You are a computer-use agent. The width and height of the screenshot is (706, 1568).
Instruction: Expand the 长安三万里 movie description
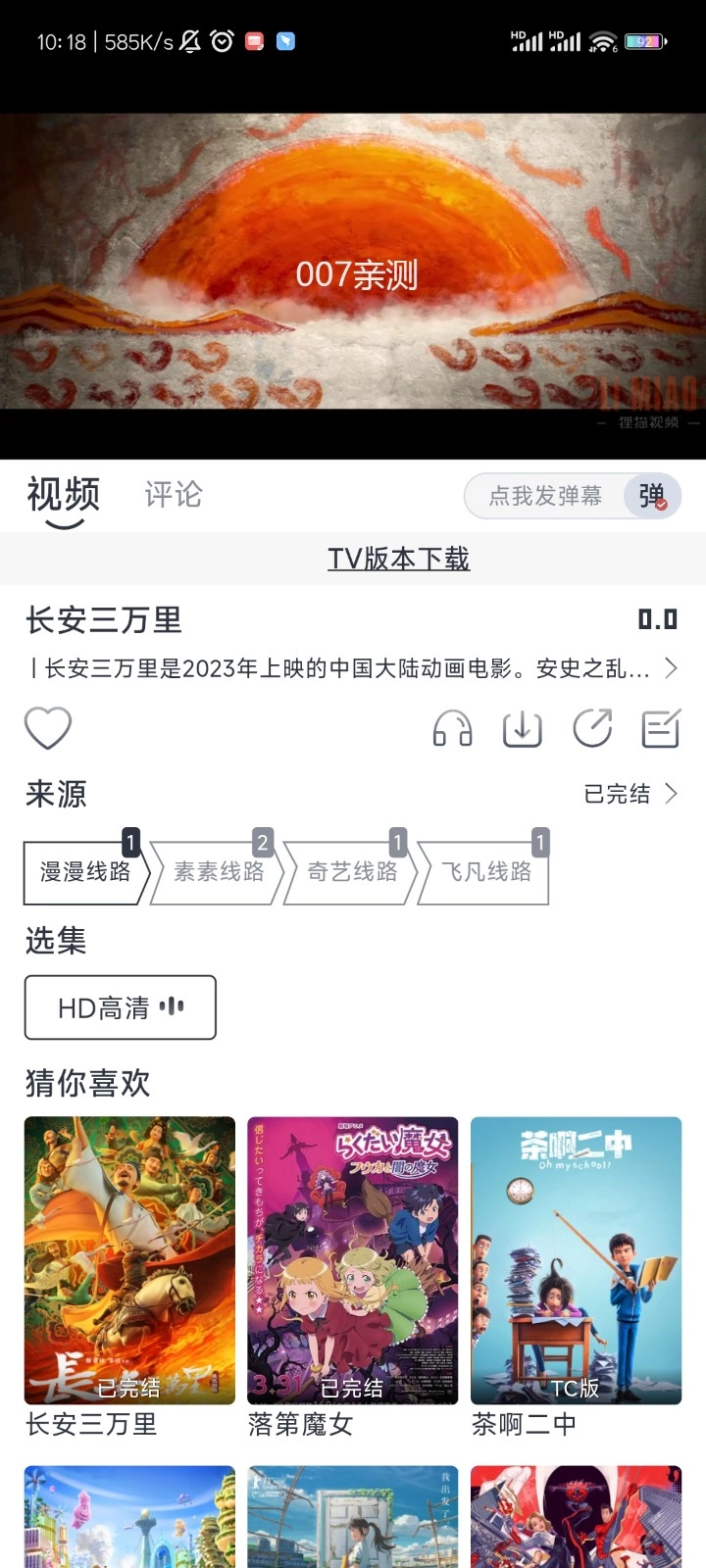(673, 667)
